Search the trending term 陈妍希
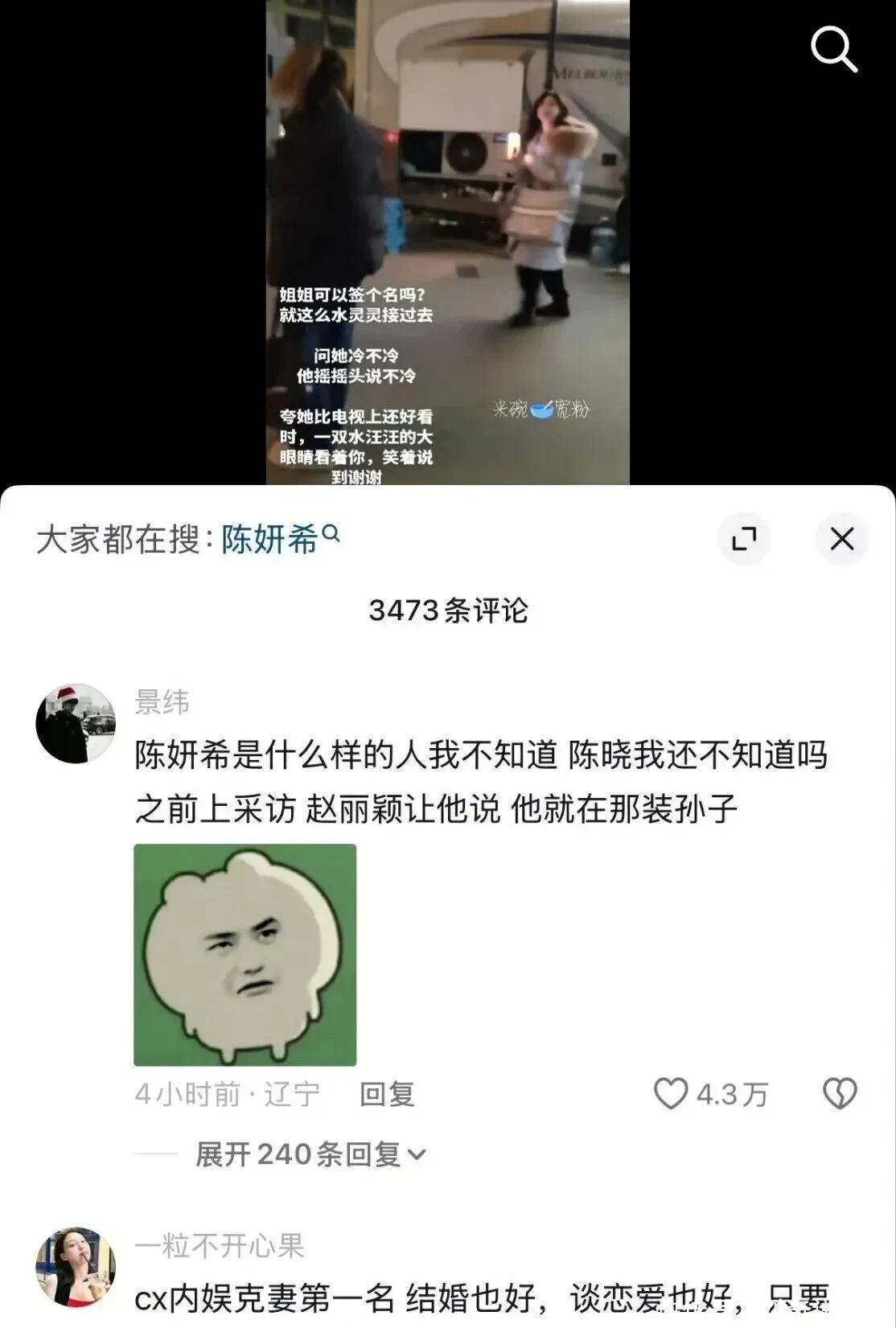Image resolution: width=896 pixels, height=1328 pixels. coord(271,539)
